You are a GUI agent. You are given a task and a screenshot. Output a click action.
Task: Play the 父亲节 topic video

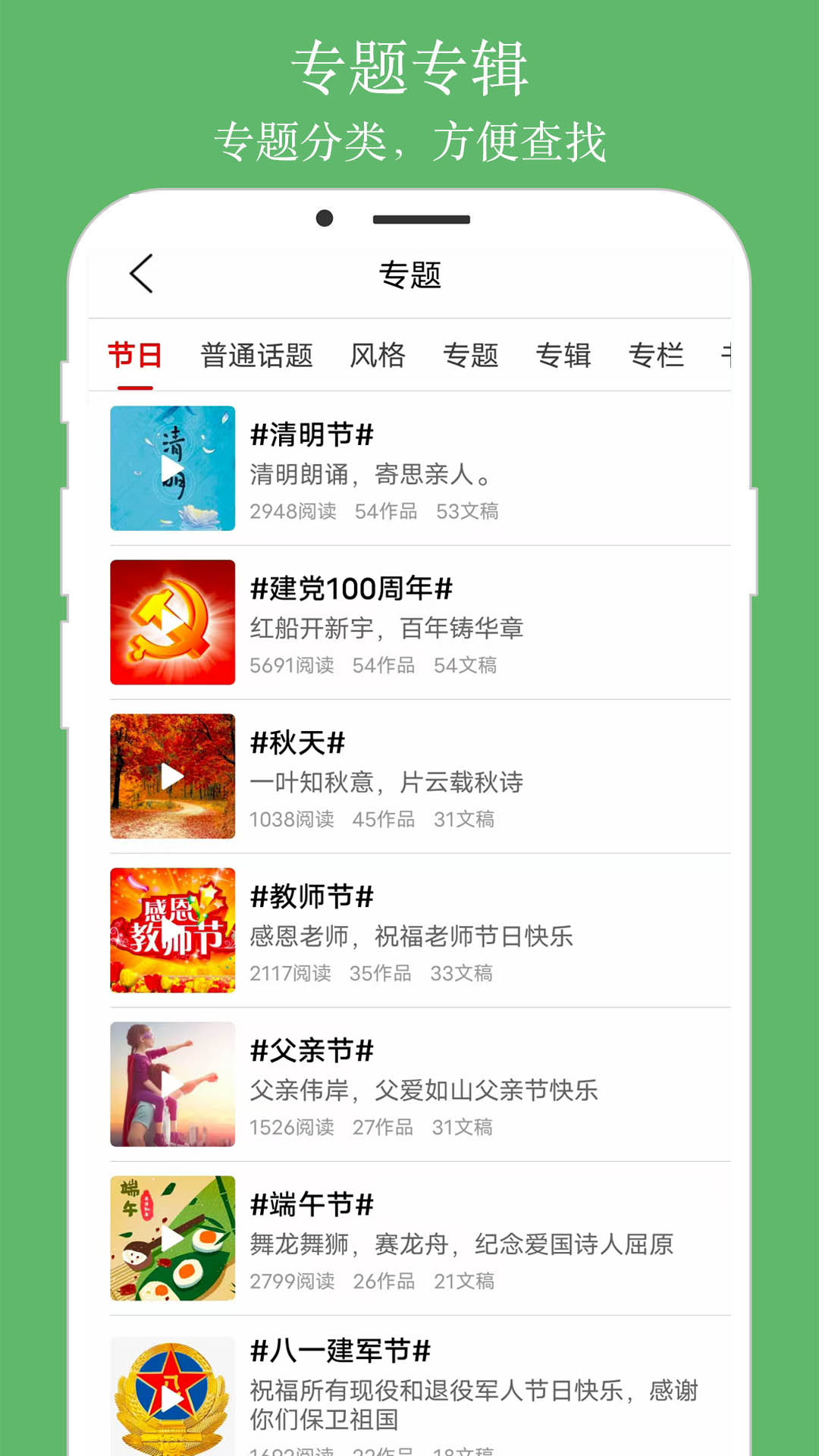click(x=172, y=1084)
